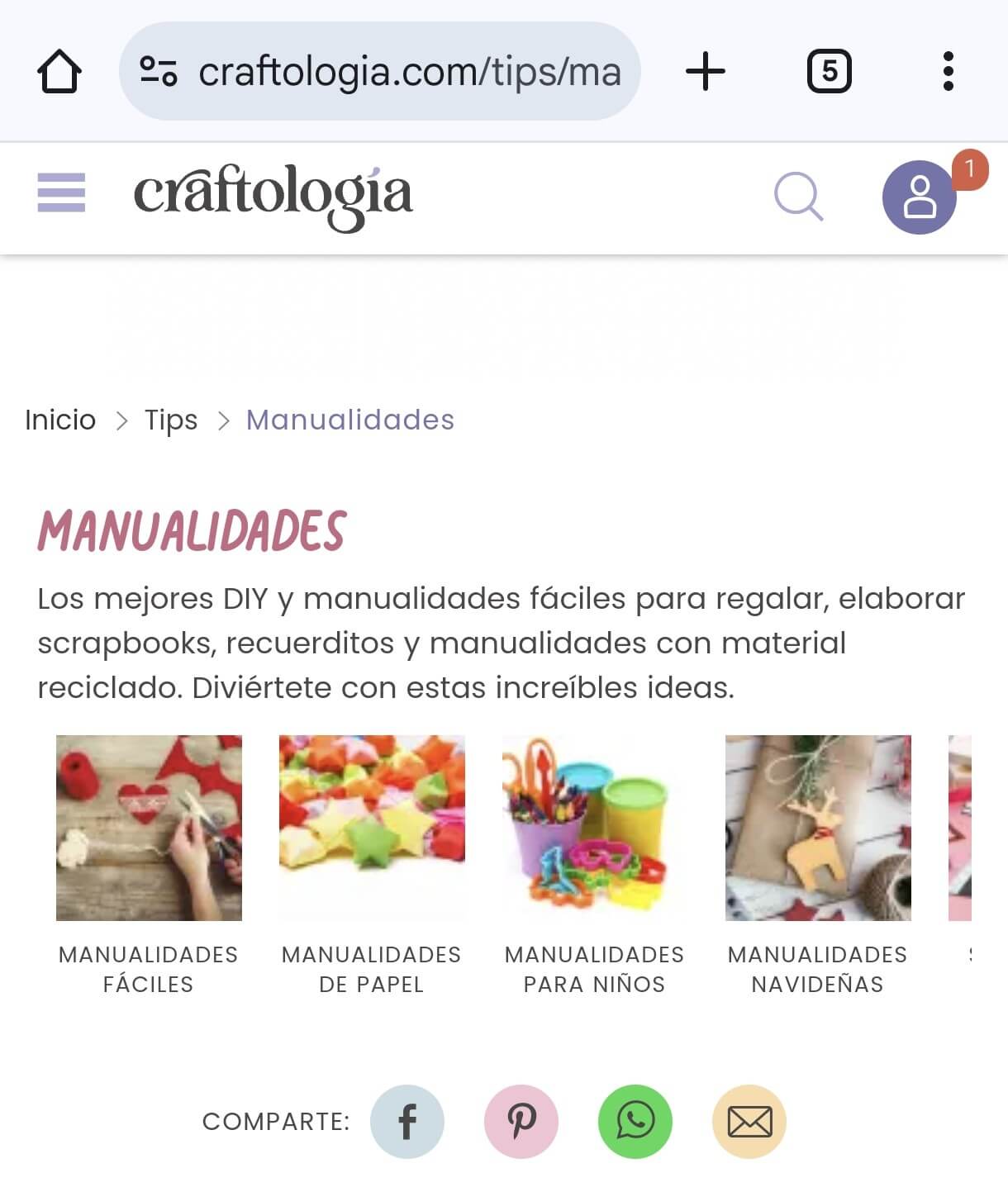Viewport: 1008px width, 1187px height.
Task: Select the Manualidades breadcrumb
Action: click(x=349, y=420)
